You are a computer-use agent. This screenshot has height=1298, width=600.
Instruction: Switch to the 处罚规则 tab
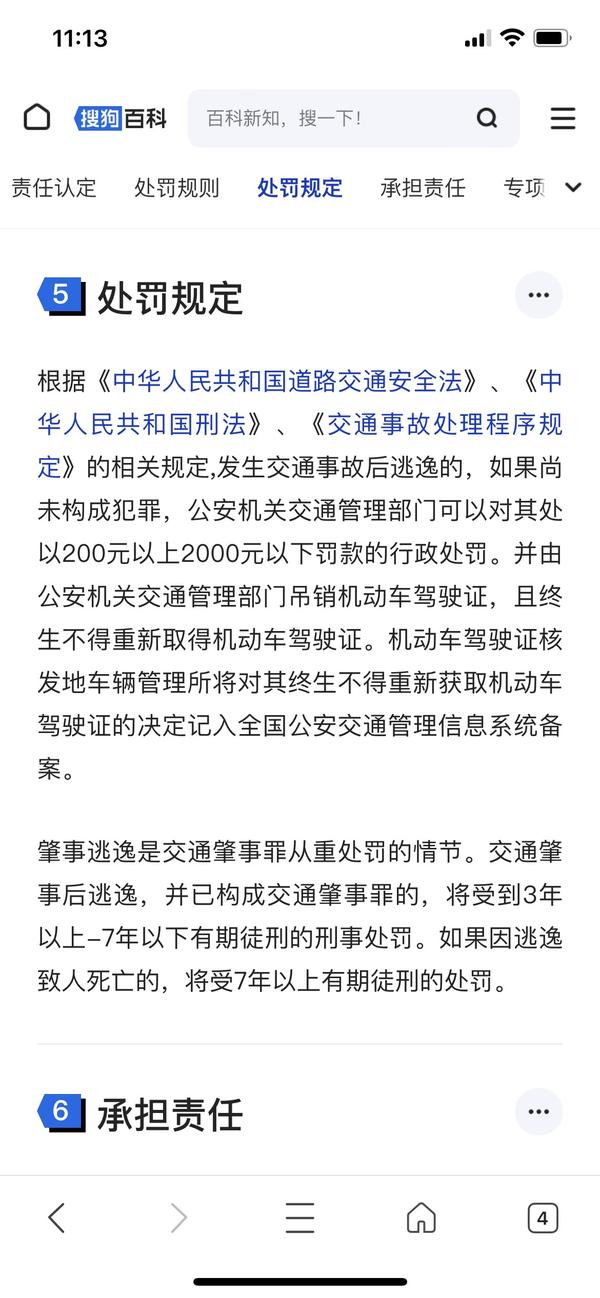[x=177, y=188]
